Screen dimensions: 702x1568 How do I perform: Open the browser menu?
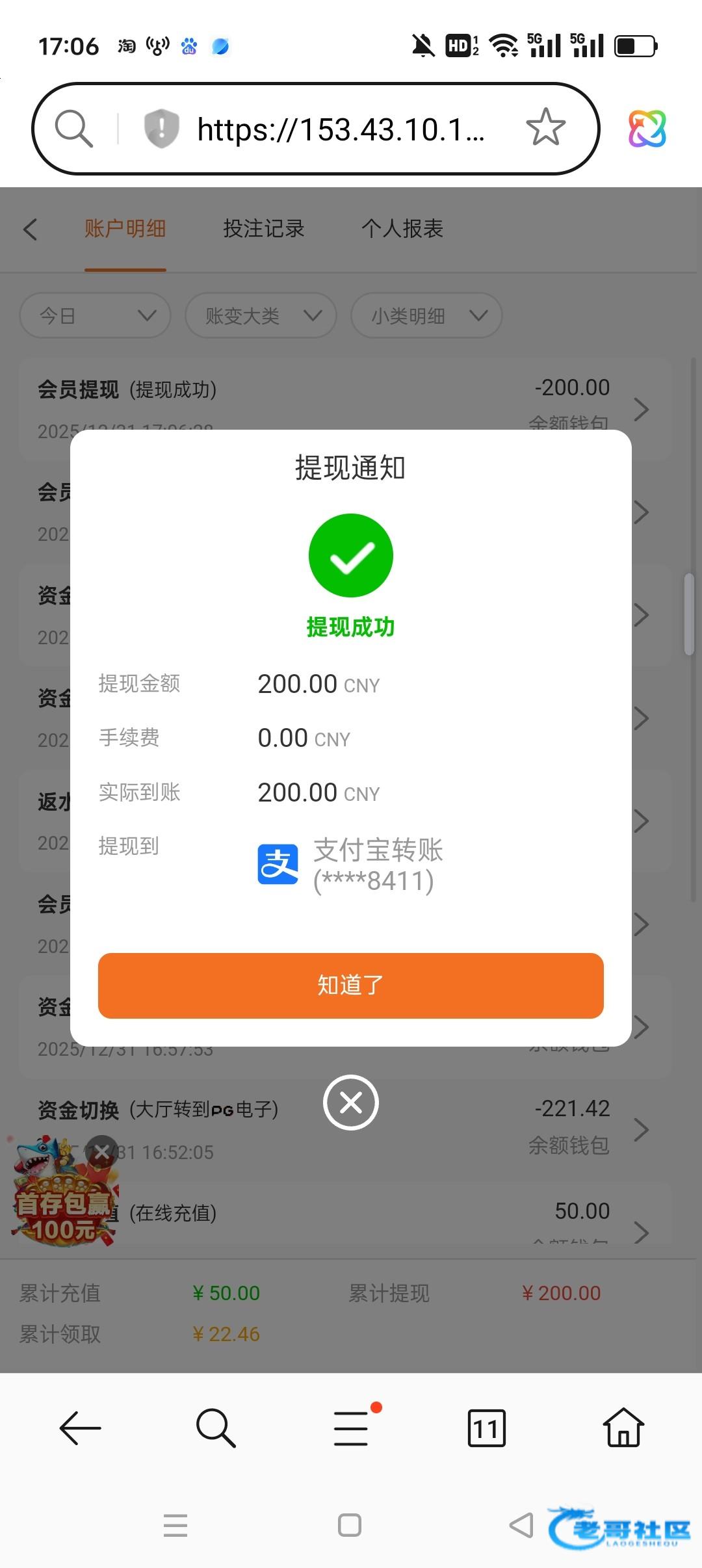351,1428
